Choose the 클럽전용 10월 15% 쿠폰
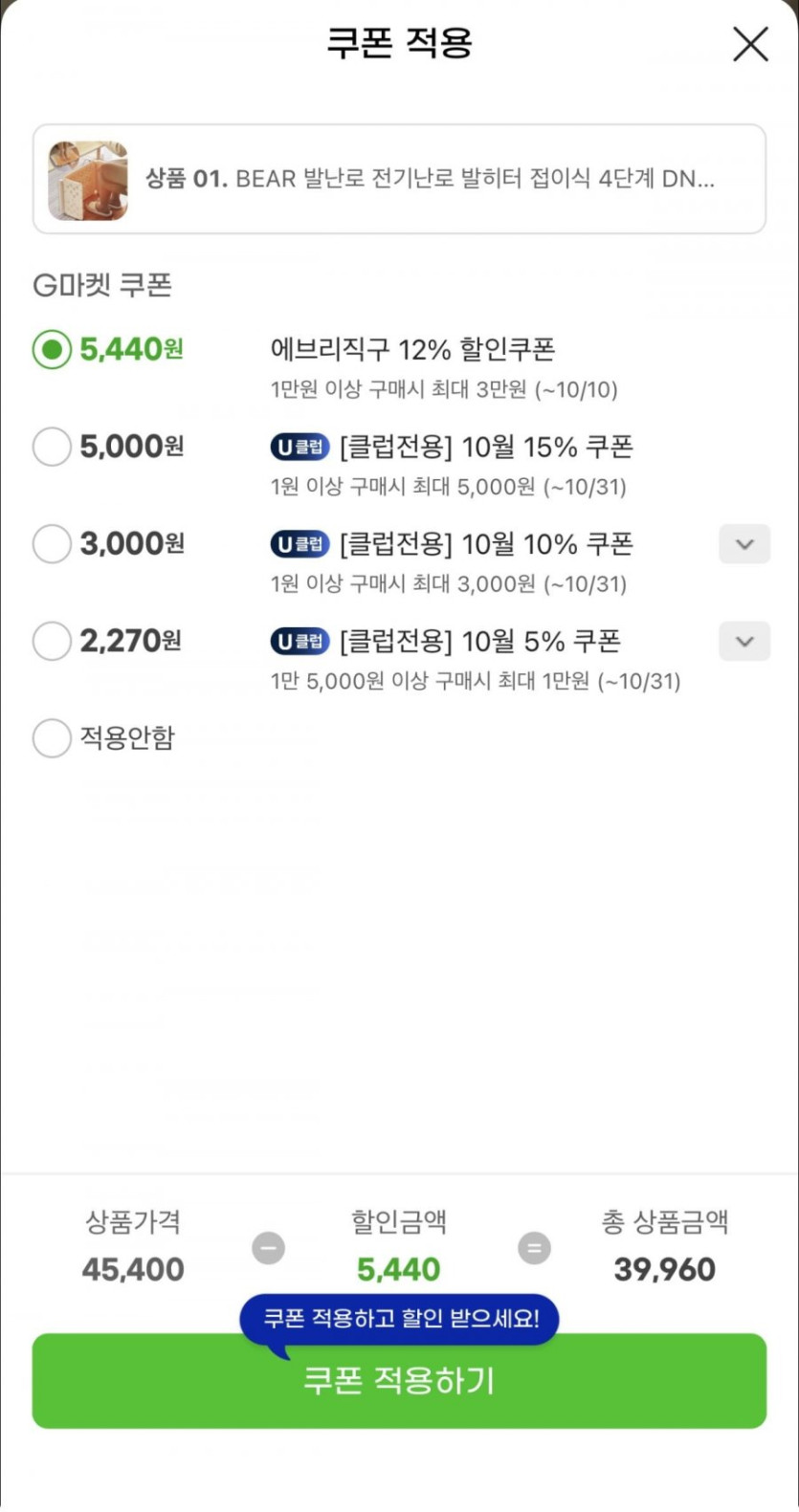Image resolution: width=799 pixels, height=1512 pixels. click(x=52, y=447)
